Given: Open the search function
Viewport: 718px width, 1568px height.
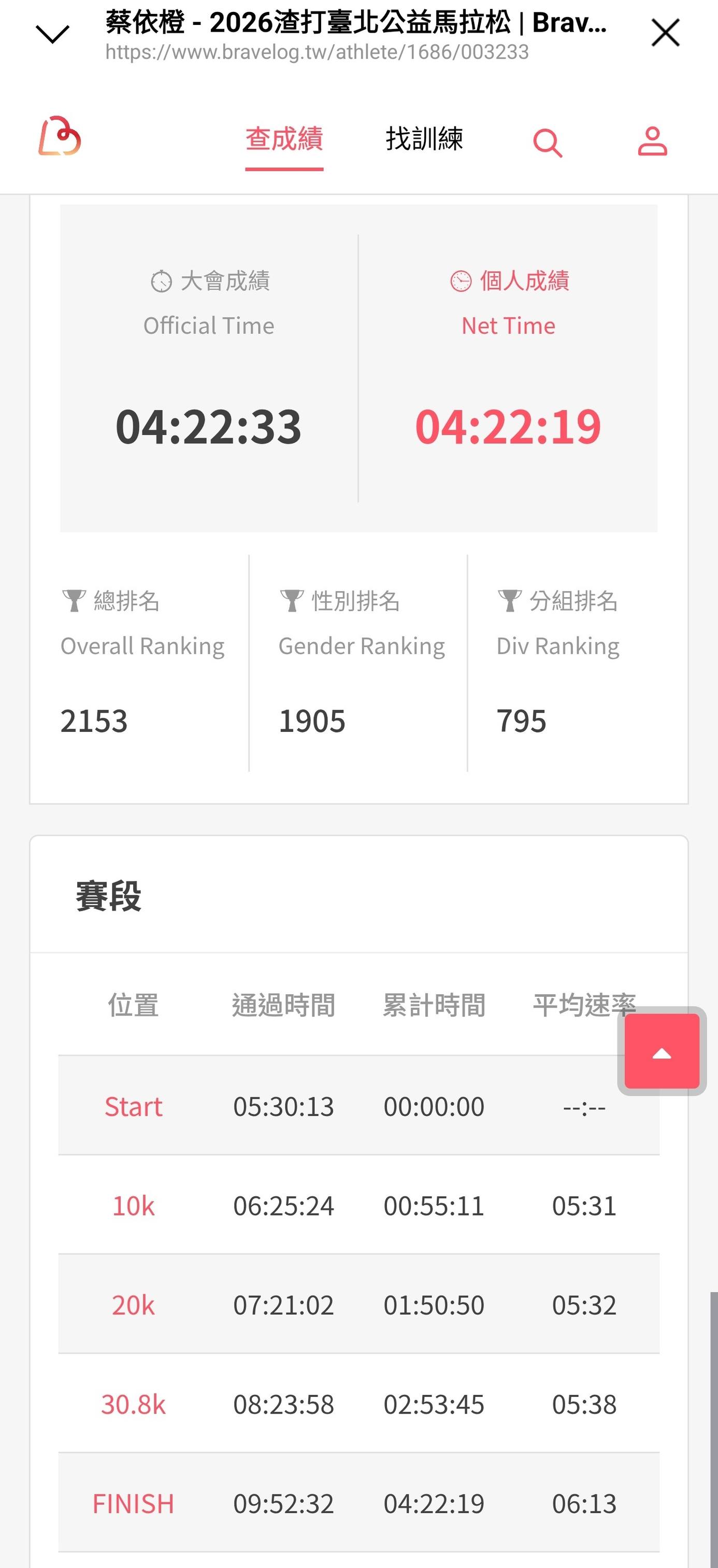Looking at the screenshot, I should point(547,141).
